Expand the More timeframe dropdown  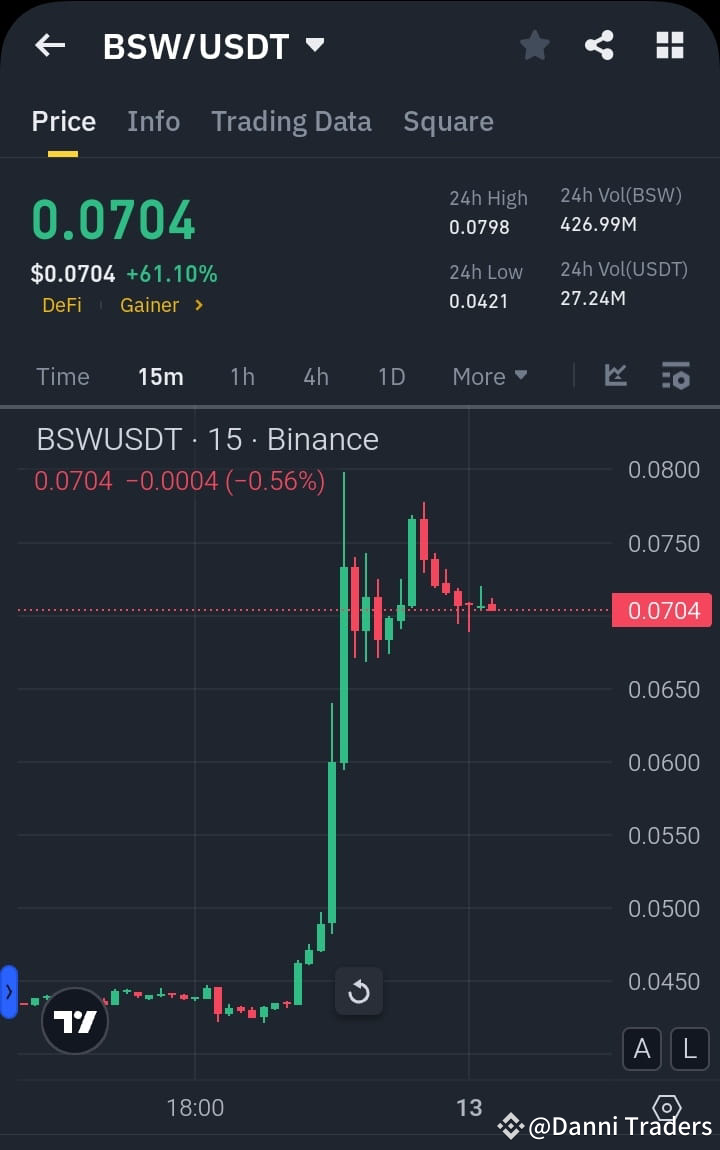(x=489, y=377)
